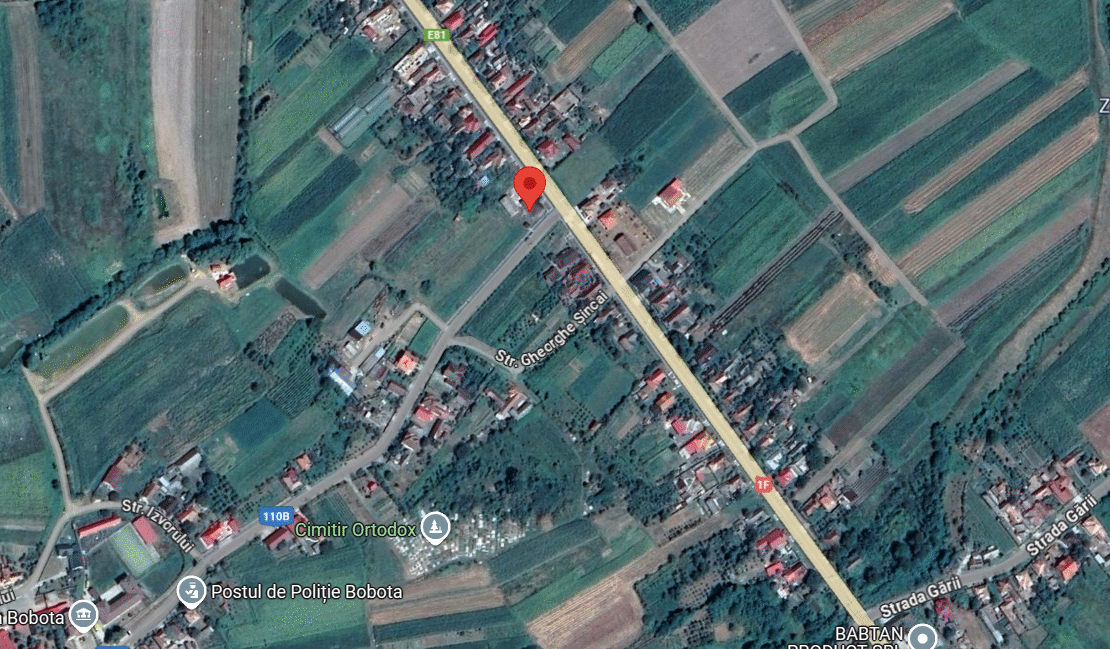Open the Bobota landmark marker
Image resolution: width=1110 pixels, height=649 pixels.
point(84,615)
